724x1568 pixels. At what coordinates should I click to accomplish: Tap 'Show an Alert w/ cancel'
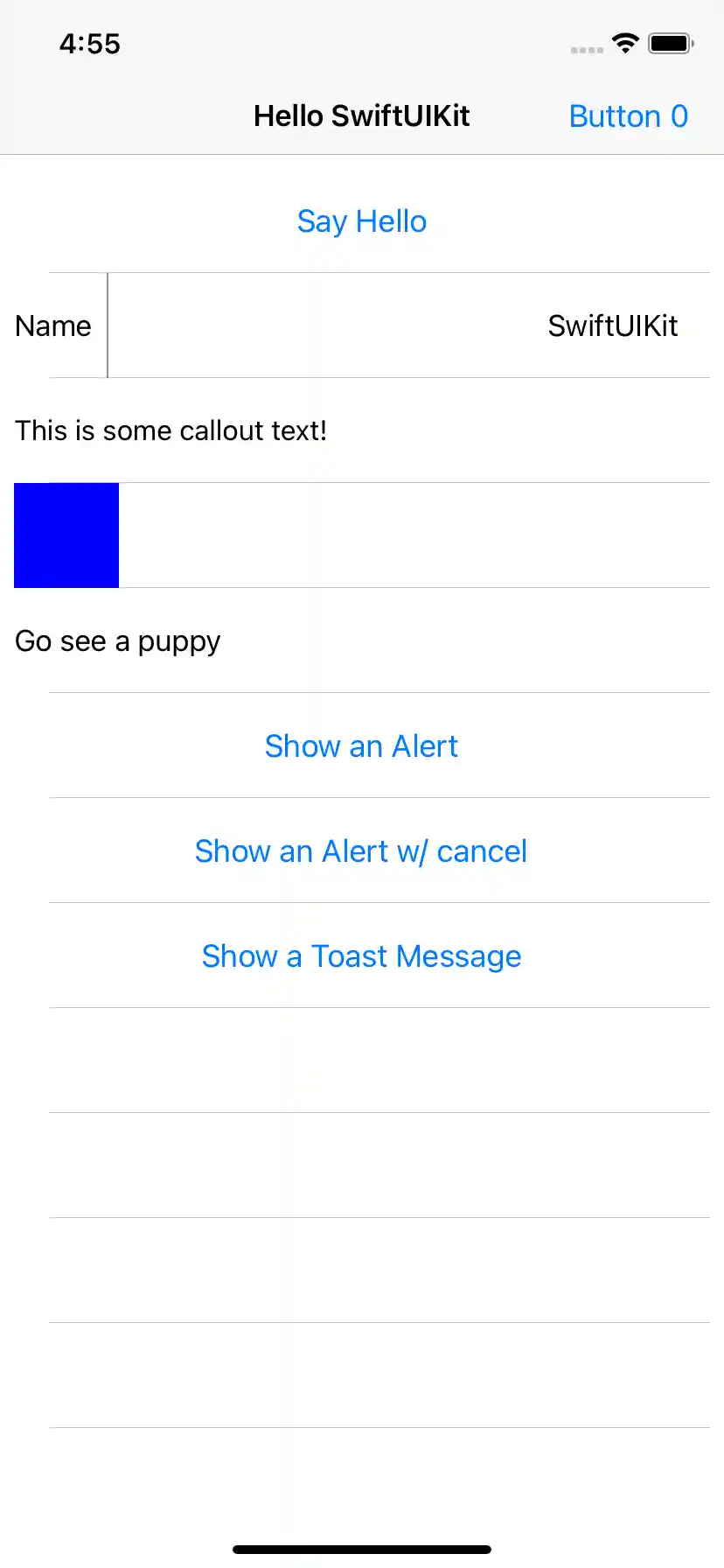click(x=361, y=850)
